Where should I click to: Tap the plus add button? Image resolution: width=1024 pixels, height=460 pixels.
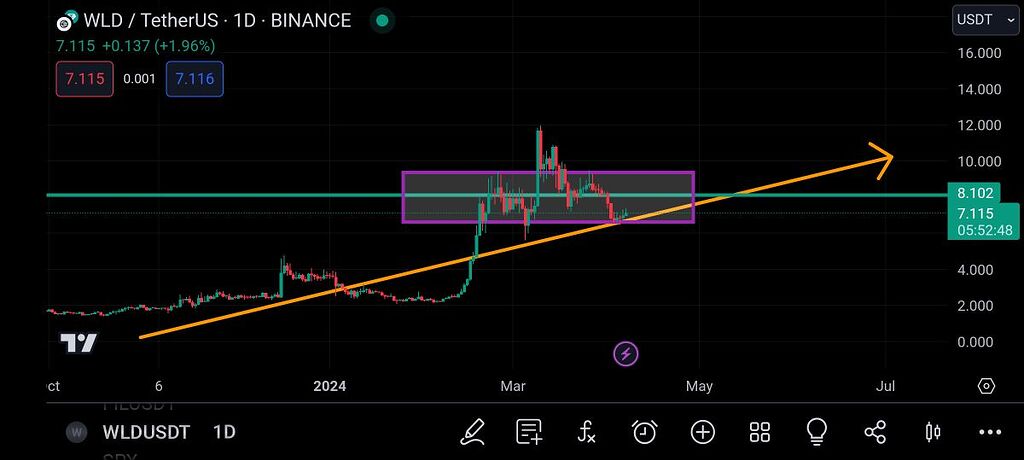pyautogui.click(x=703, y=432)
